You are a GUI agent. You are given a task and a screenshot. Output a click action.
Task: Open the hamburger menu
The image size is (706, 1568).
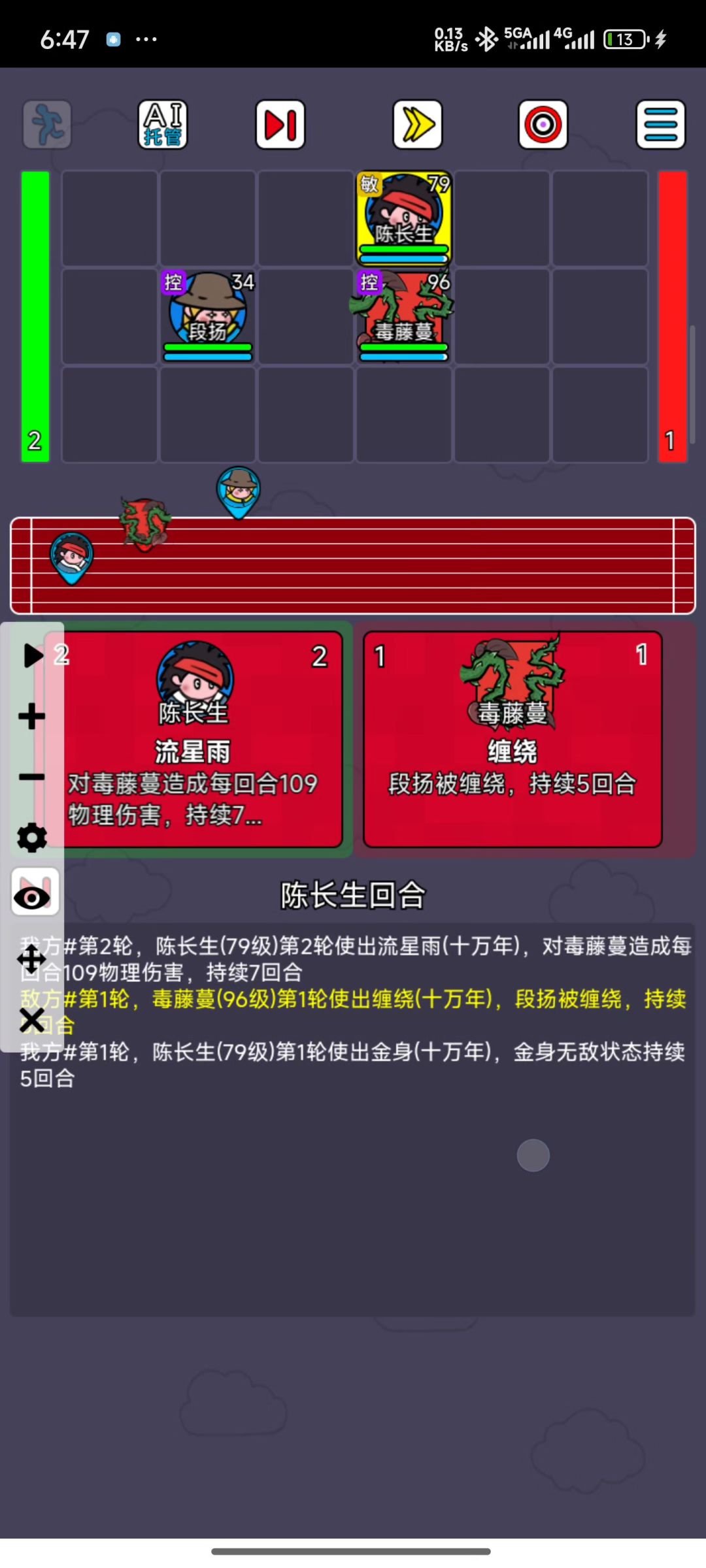click(x=660, y=124)
